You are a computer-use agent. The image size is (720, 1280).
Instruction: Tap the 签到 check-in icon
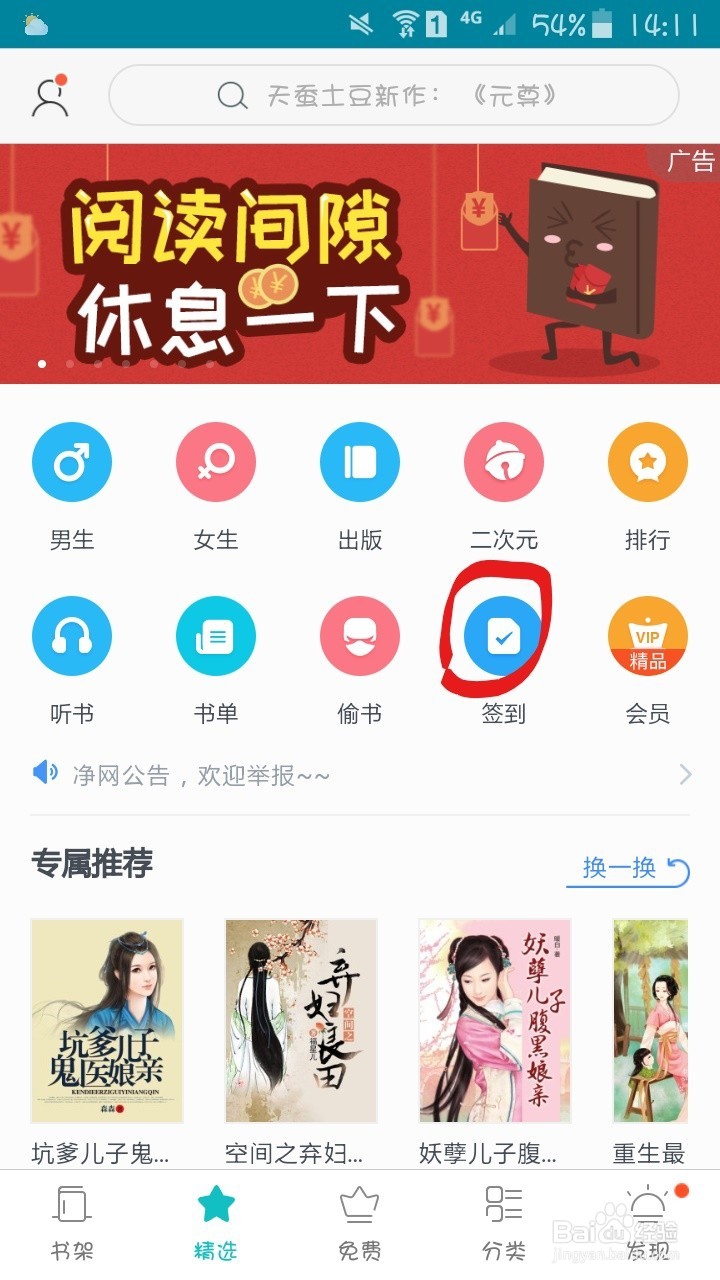(x=504, y=635)
